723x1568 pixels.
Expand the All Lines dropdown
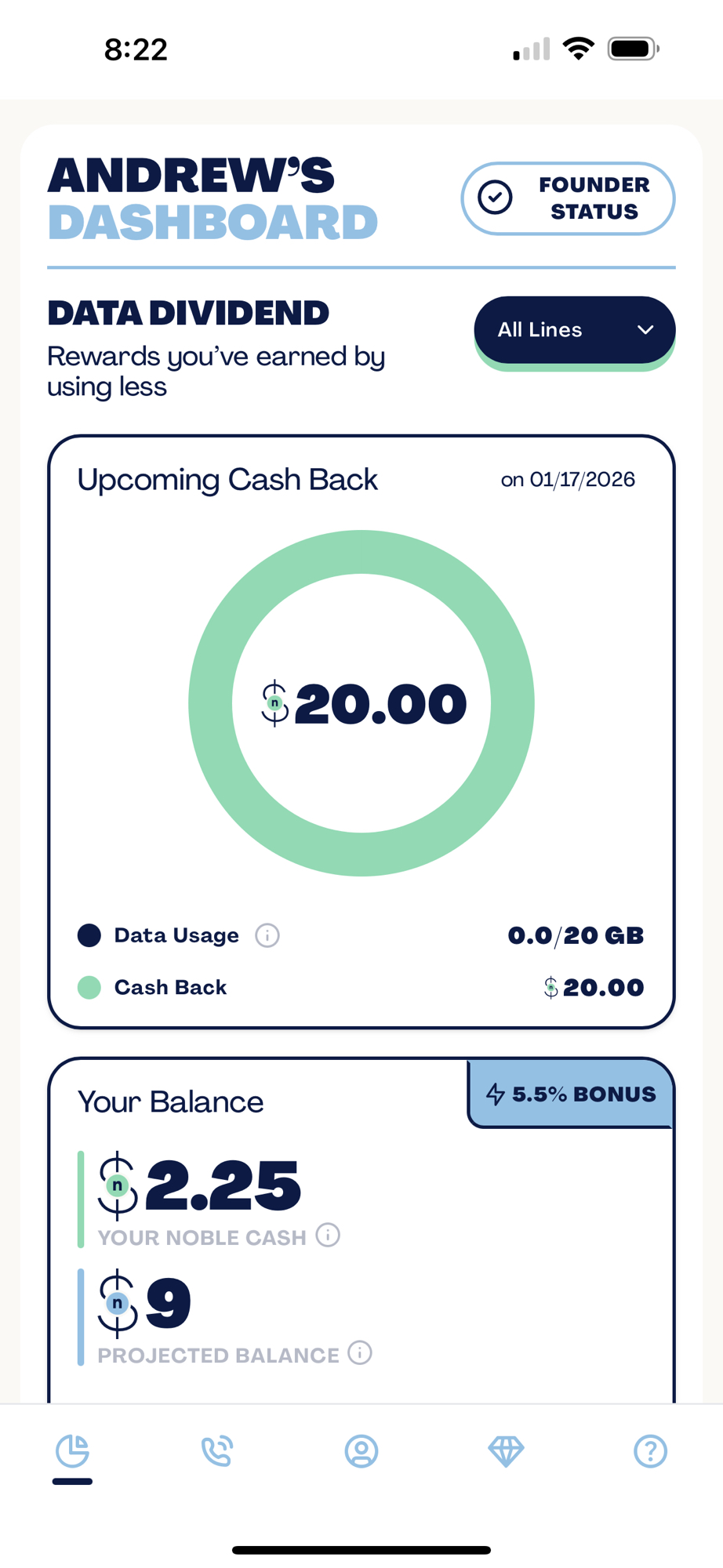coord(574,329)
